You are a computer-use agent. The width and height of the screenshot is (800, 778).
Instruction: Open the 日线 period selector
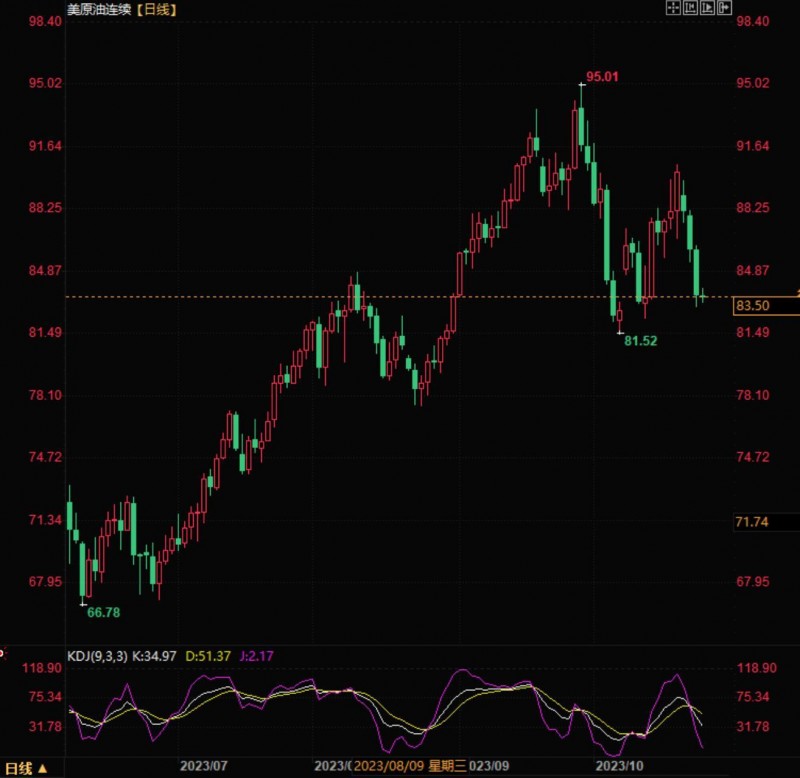24,768
